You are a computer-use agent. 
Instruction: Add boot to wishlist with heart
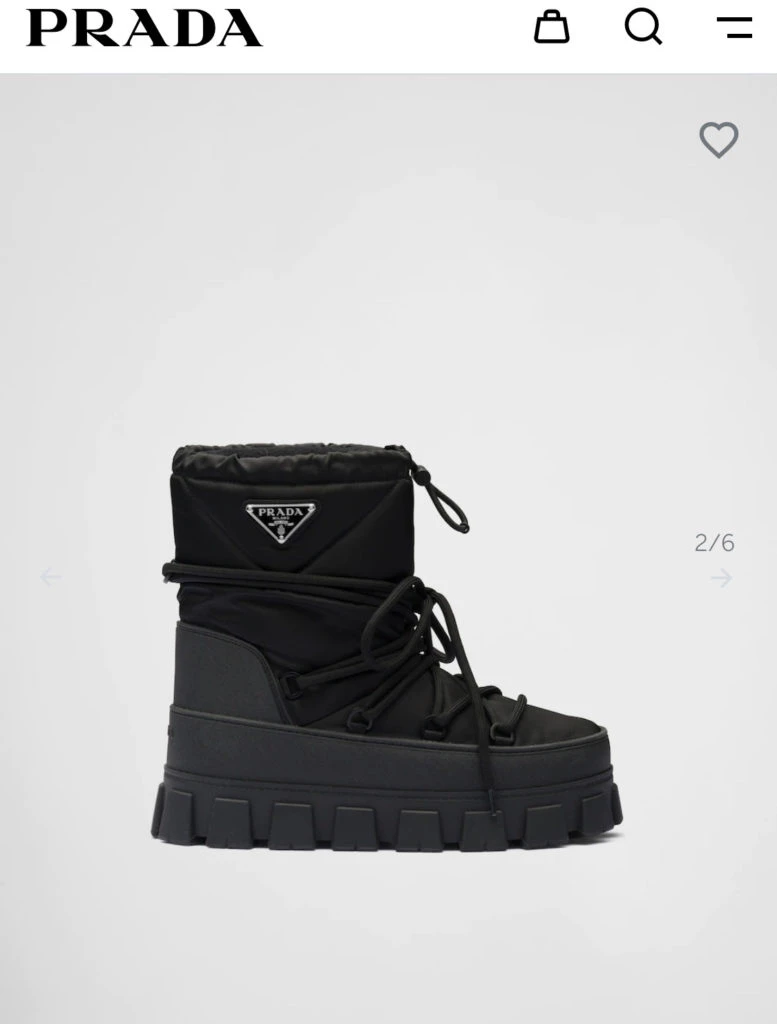coord(718,140)
